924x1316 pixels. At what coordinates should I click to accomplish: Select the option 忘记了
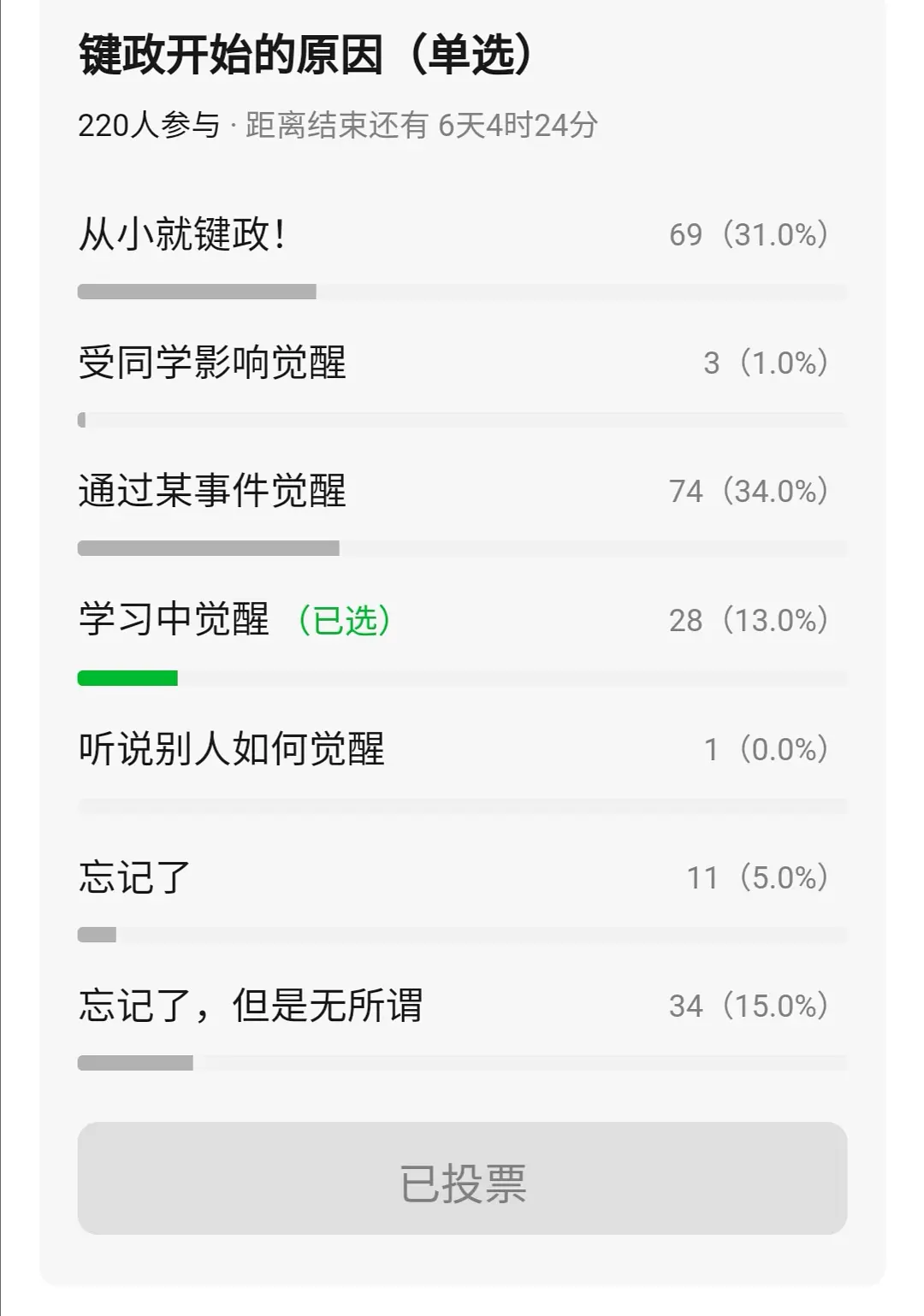click(134, 877)
